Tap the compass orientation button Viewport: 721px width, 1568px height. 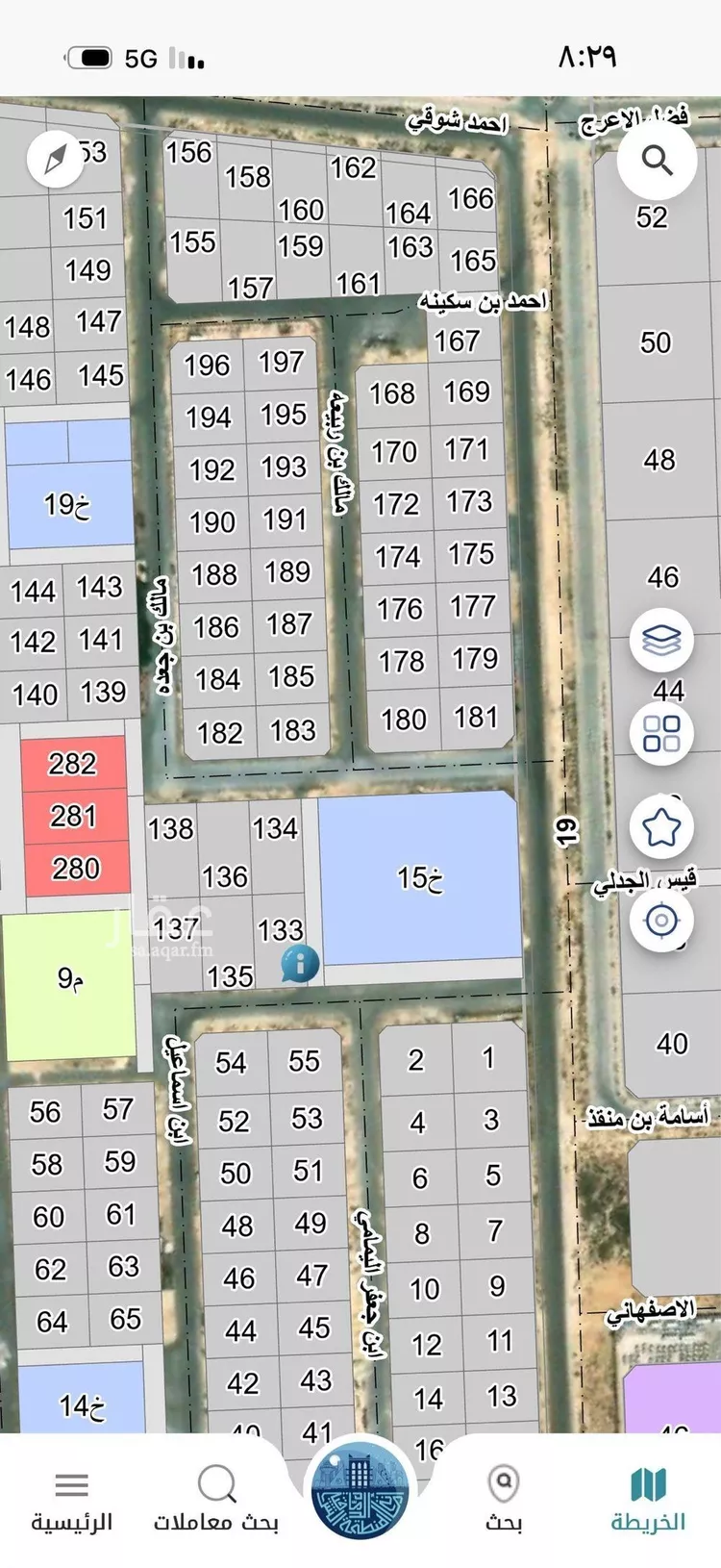[x=55, y=160]
